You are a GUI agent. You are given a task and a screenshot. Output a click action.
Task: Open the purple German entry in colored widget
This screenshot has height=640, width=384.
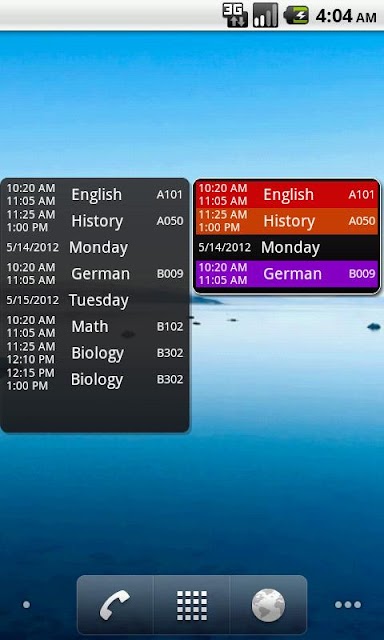pyautogui.click(x=287, y=274)
